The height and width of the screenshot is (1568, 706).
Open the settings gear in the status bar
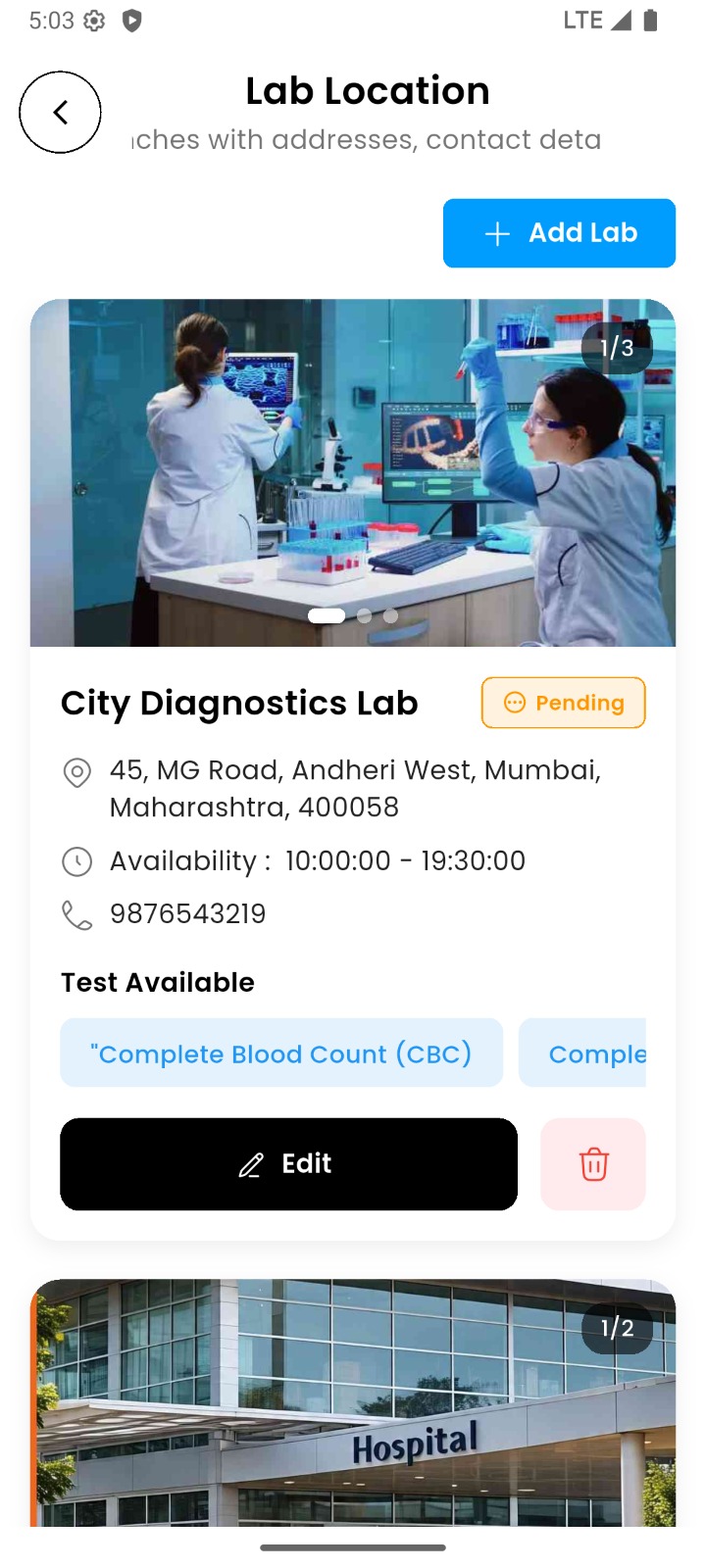coord(92,19)
